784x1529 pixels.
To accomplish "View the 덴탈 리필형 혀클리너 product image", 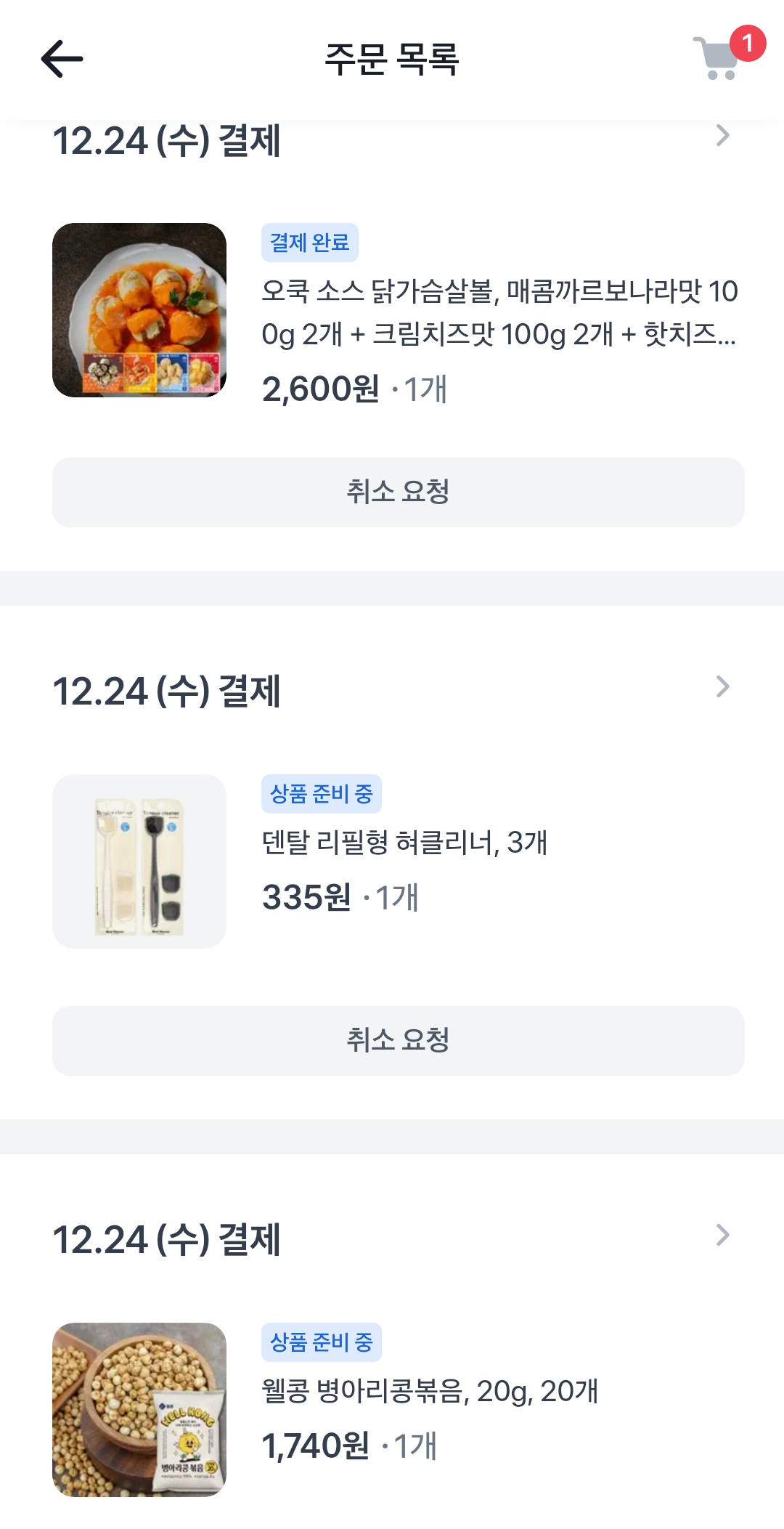I will (139, 861).
